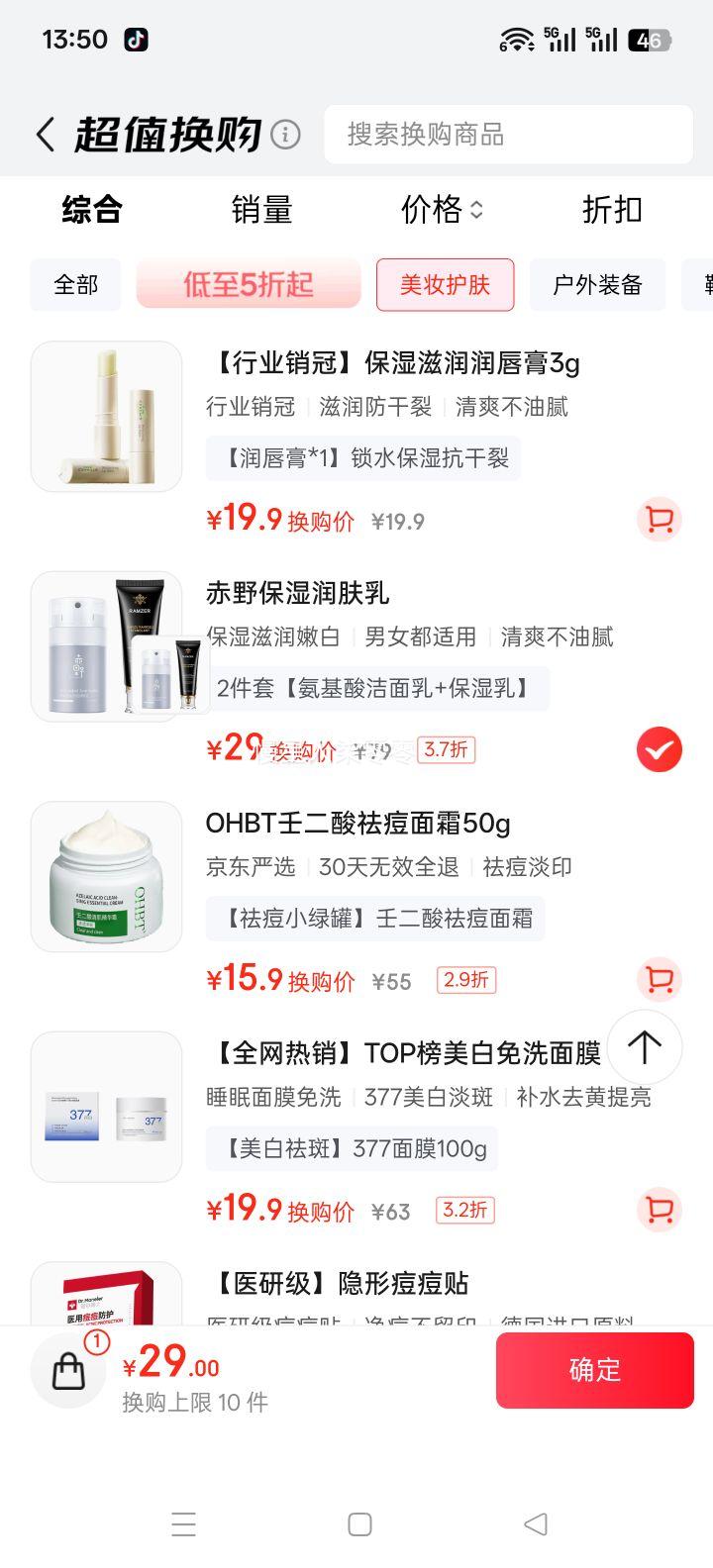
Task: Tap the system back navigation button
Action: click(536, 1524)
